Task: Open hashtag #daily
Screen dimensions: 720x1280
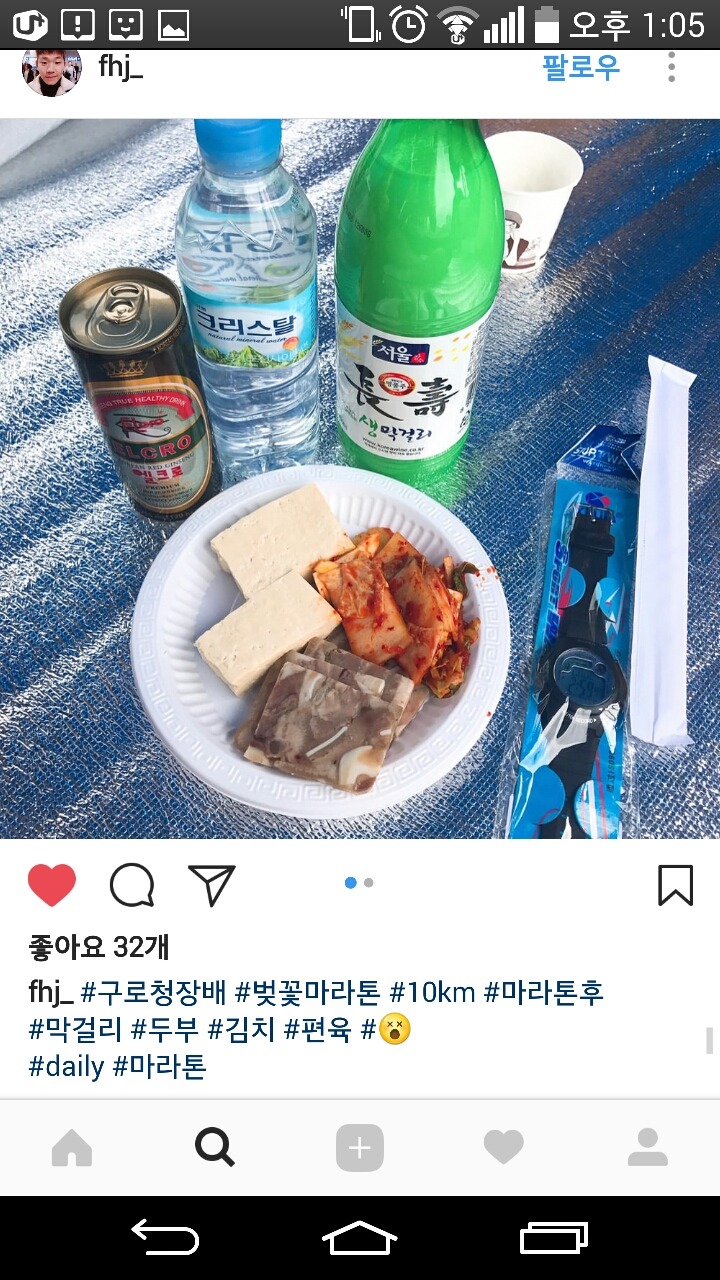Action: pos(66,1066)
